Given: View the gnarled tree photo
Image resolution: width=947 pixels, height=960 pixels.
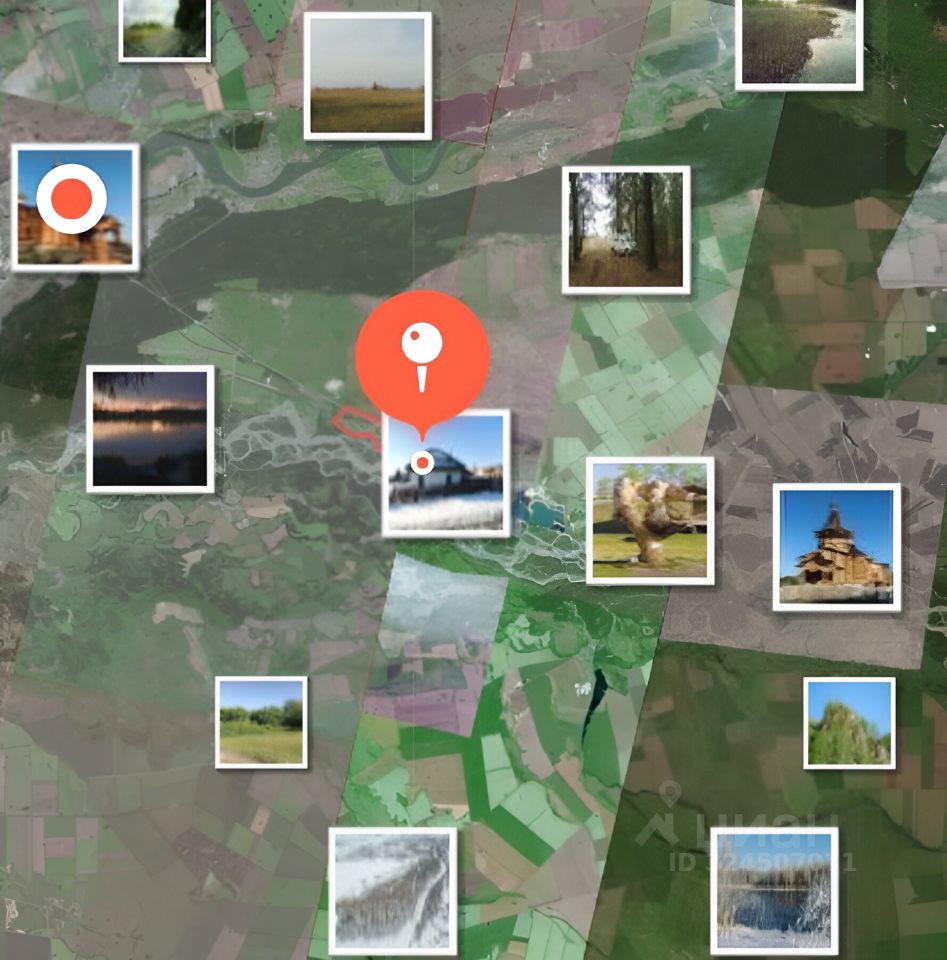Looking at the screenshot, I should click(650, 520).
